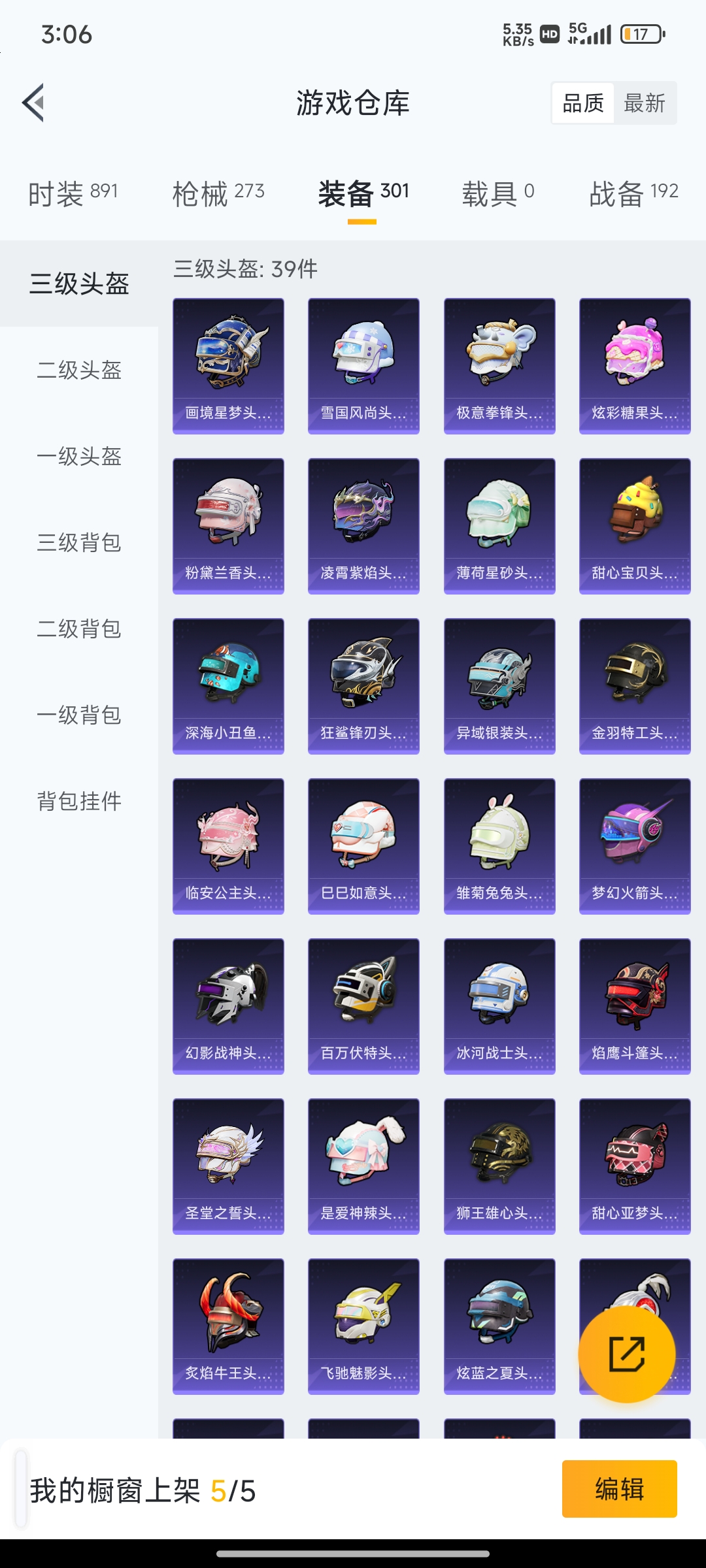Select the 二级头盔 category
The width and height of the screenshot is (706, 1568).
[79, 370]
